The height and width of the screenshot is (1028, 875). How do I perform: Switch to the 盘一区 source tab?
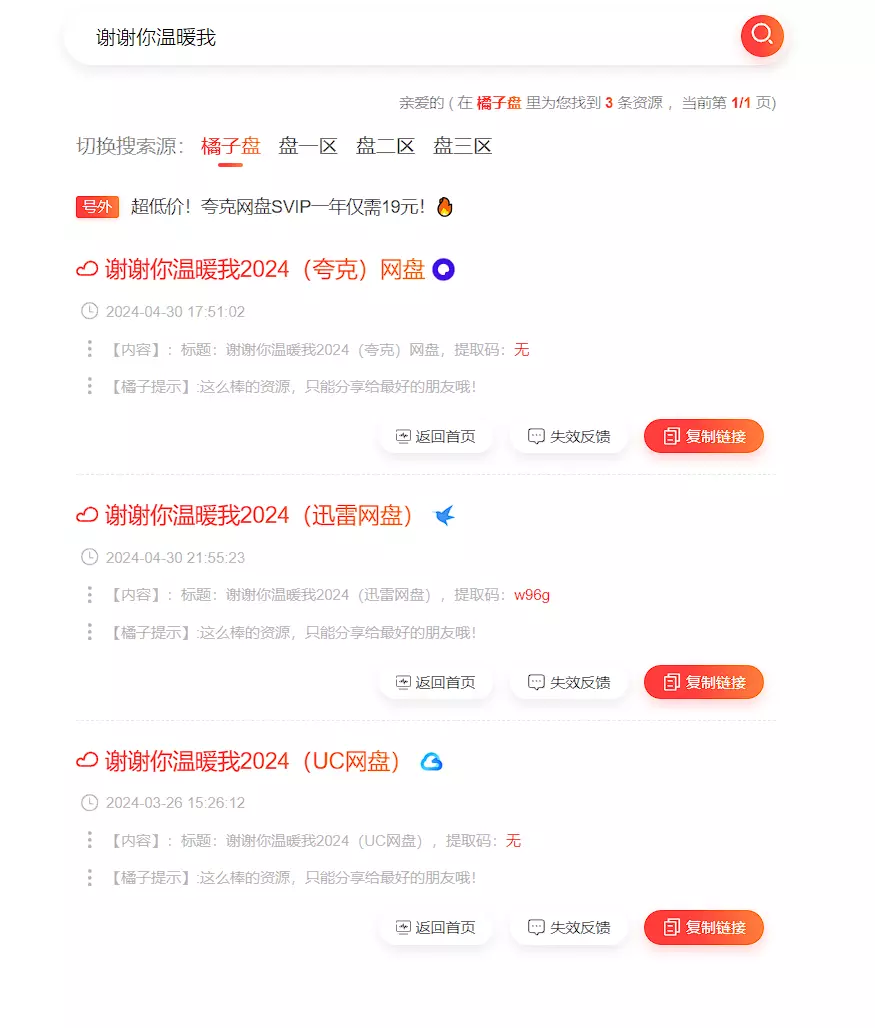click(x=308, y=146)
